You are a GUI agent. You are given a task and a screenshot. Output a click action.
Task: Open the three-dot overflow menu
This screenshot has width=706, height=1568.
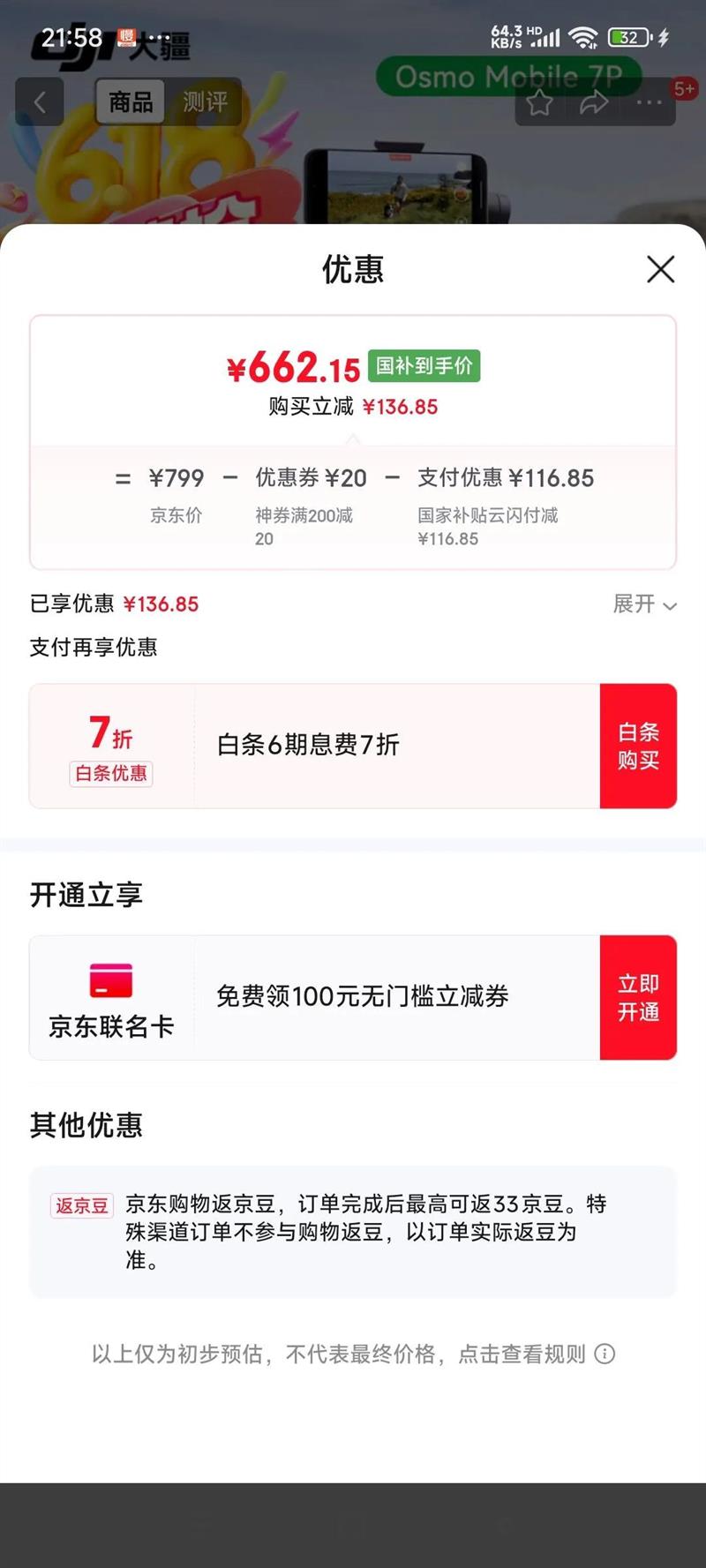649,103
